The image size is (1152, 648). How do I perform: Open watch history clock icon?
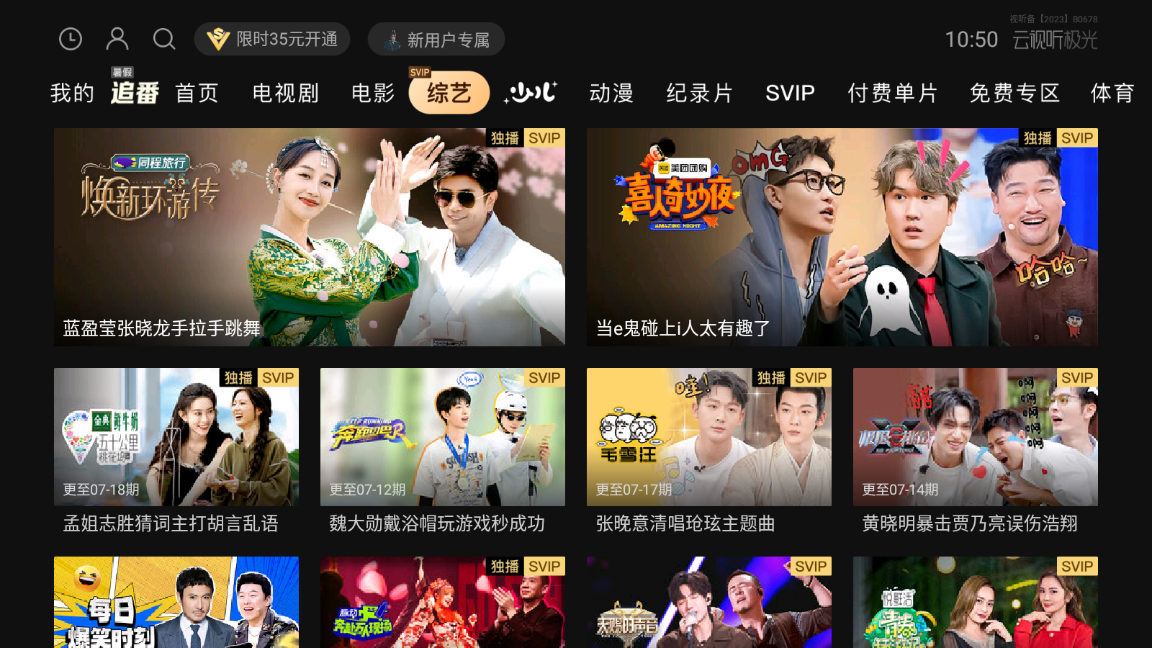70,39
